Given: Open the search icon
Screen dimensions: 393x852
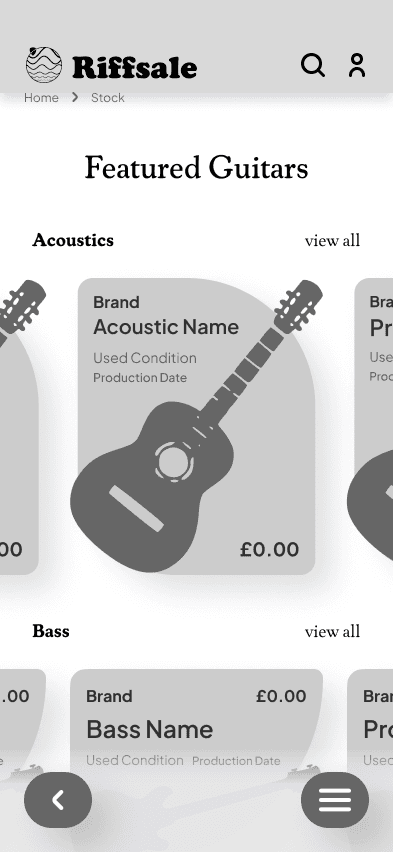Looking at the screenshot, I should [313, 65].
